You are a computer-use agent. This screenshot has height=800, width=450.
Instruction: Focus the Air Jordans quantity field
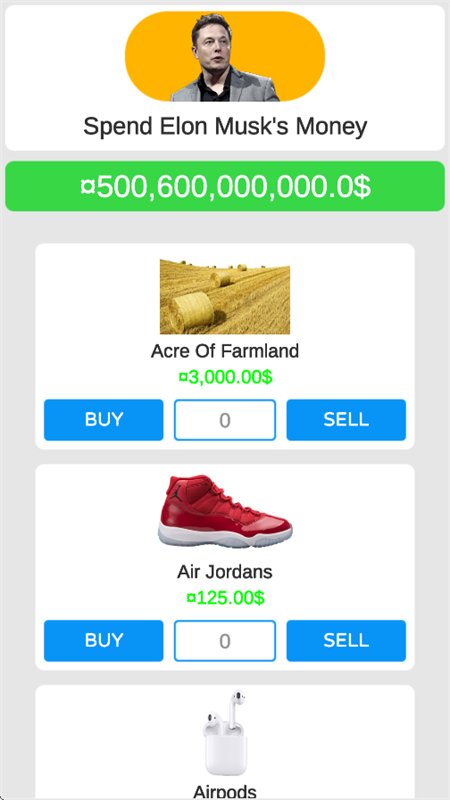[225, 640]
